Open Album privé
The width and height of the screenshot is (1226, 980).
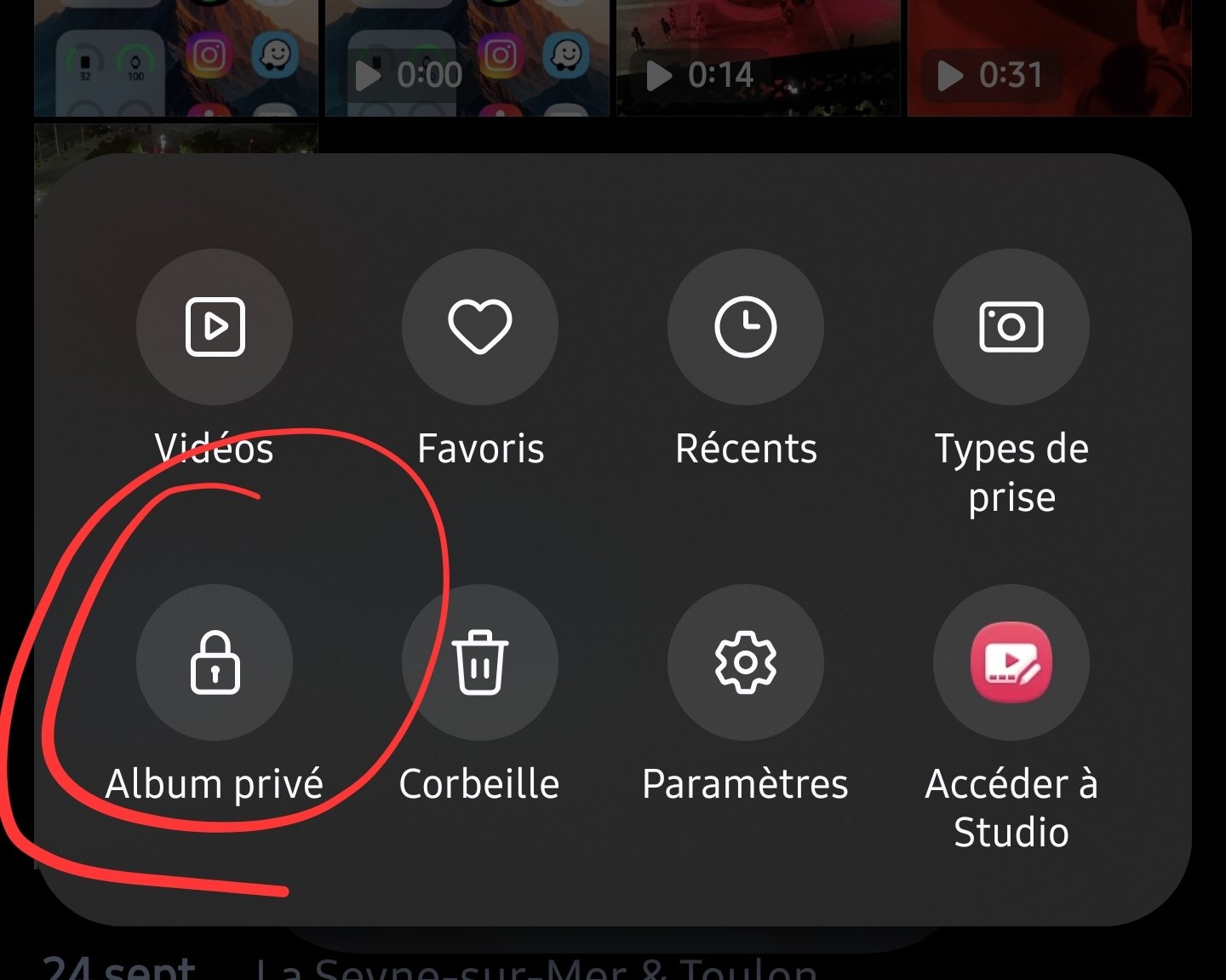[215, 662]
